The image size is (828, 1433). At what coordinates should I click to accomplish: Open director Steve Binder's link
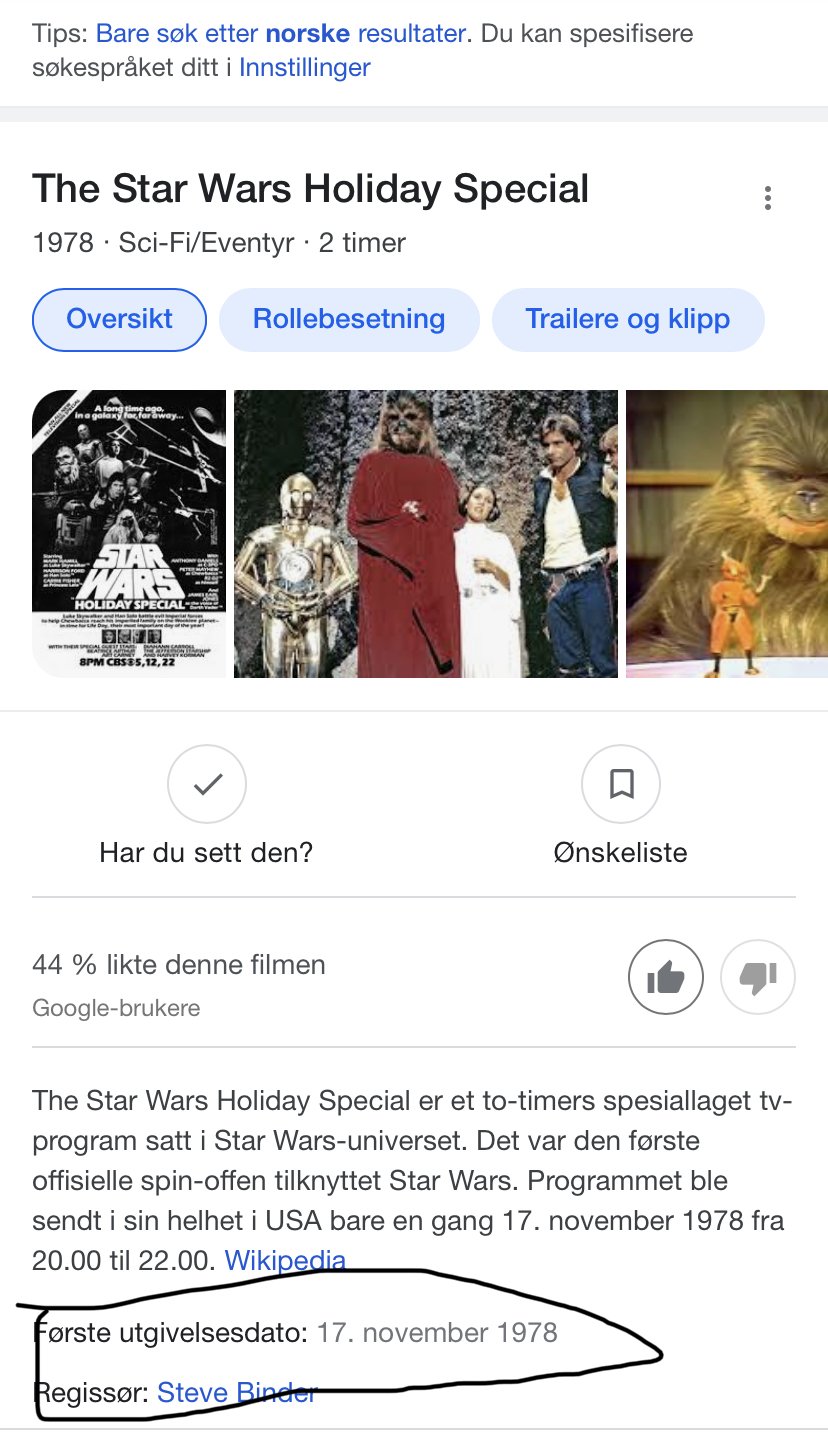pyautogui.click(x=237, y=1392)
